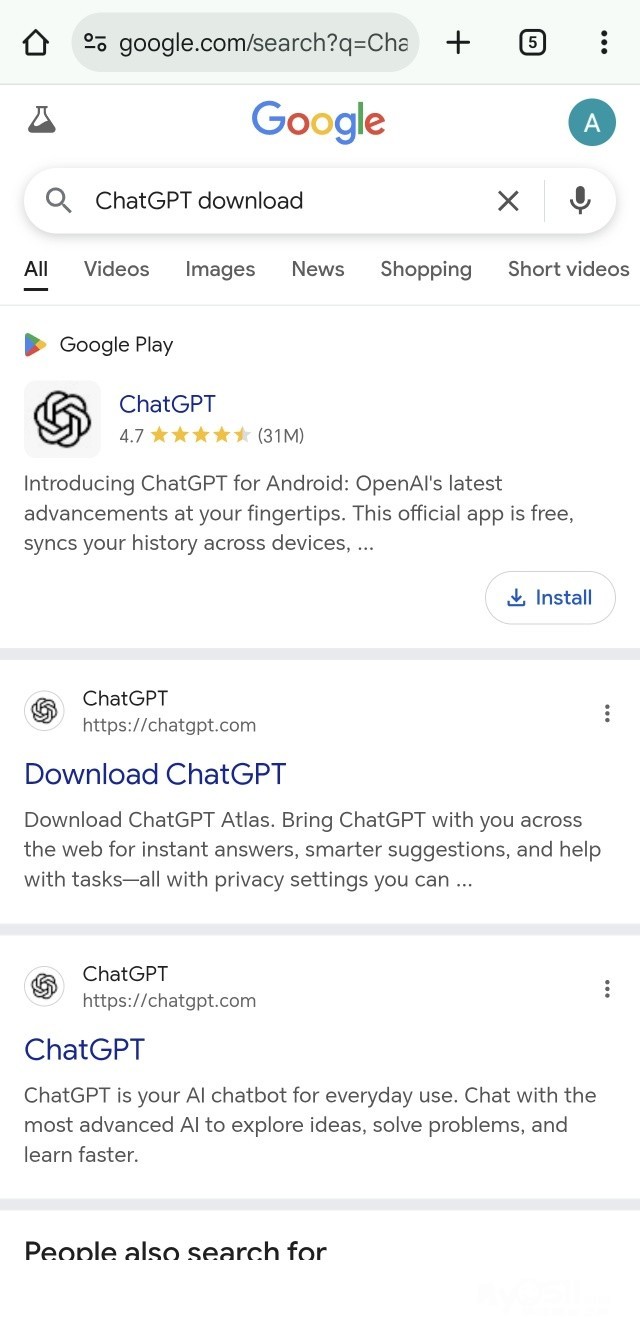Open Search Labs flask icon

(x=41, y=121)
